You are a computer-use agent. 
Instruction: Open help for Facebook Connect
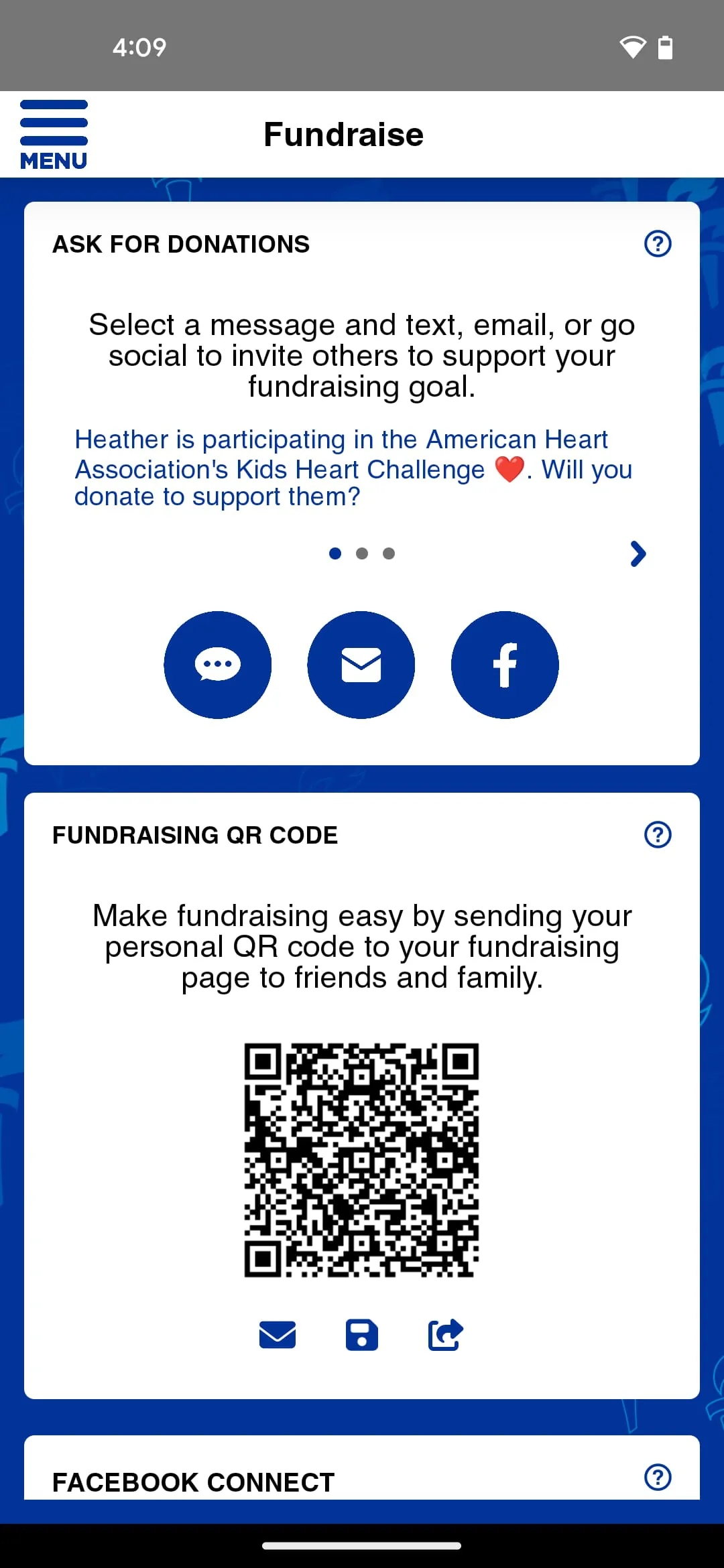(x=658, y=1478)
